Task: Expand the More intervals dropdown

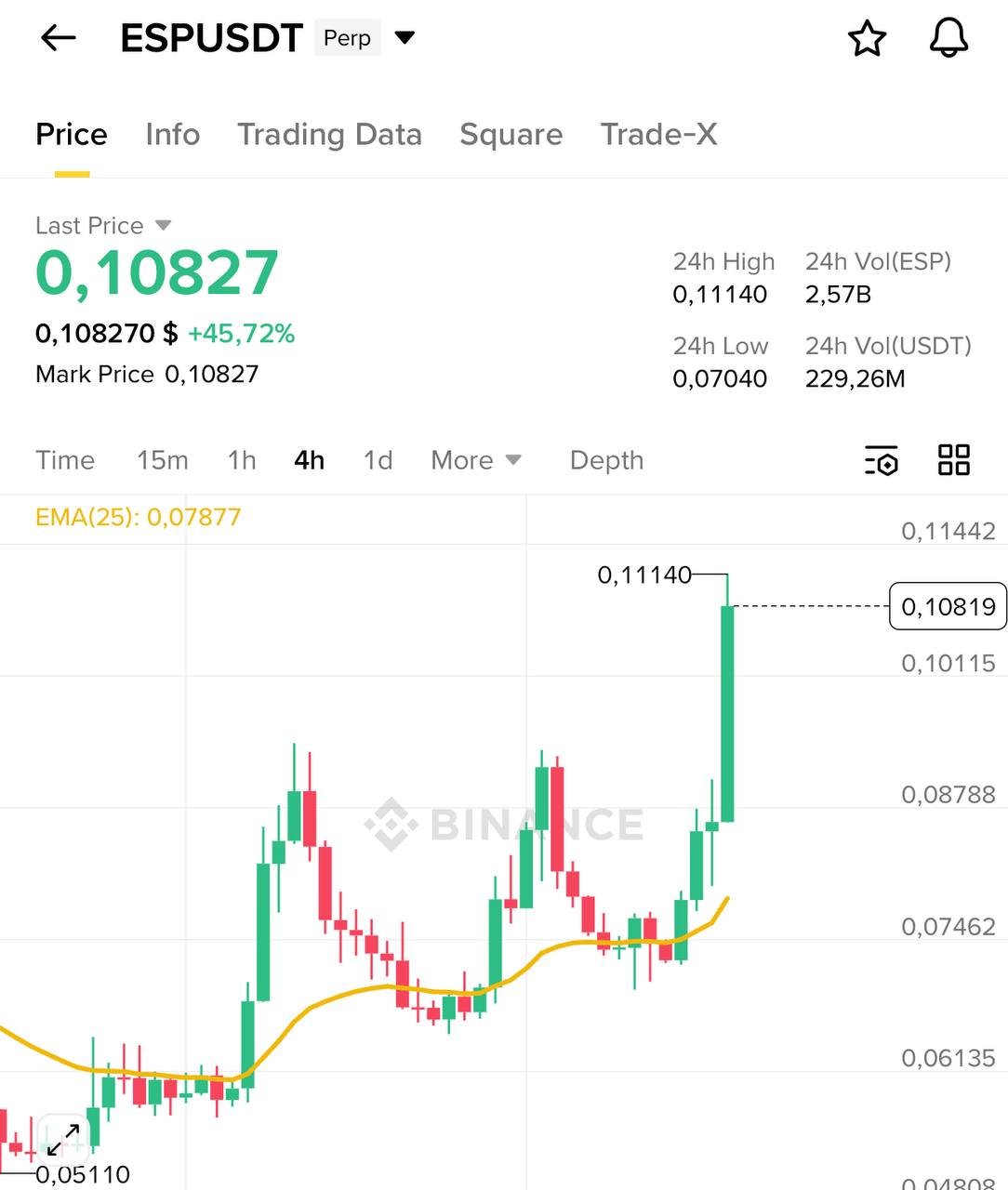Action: tap(475, 460)
